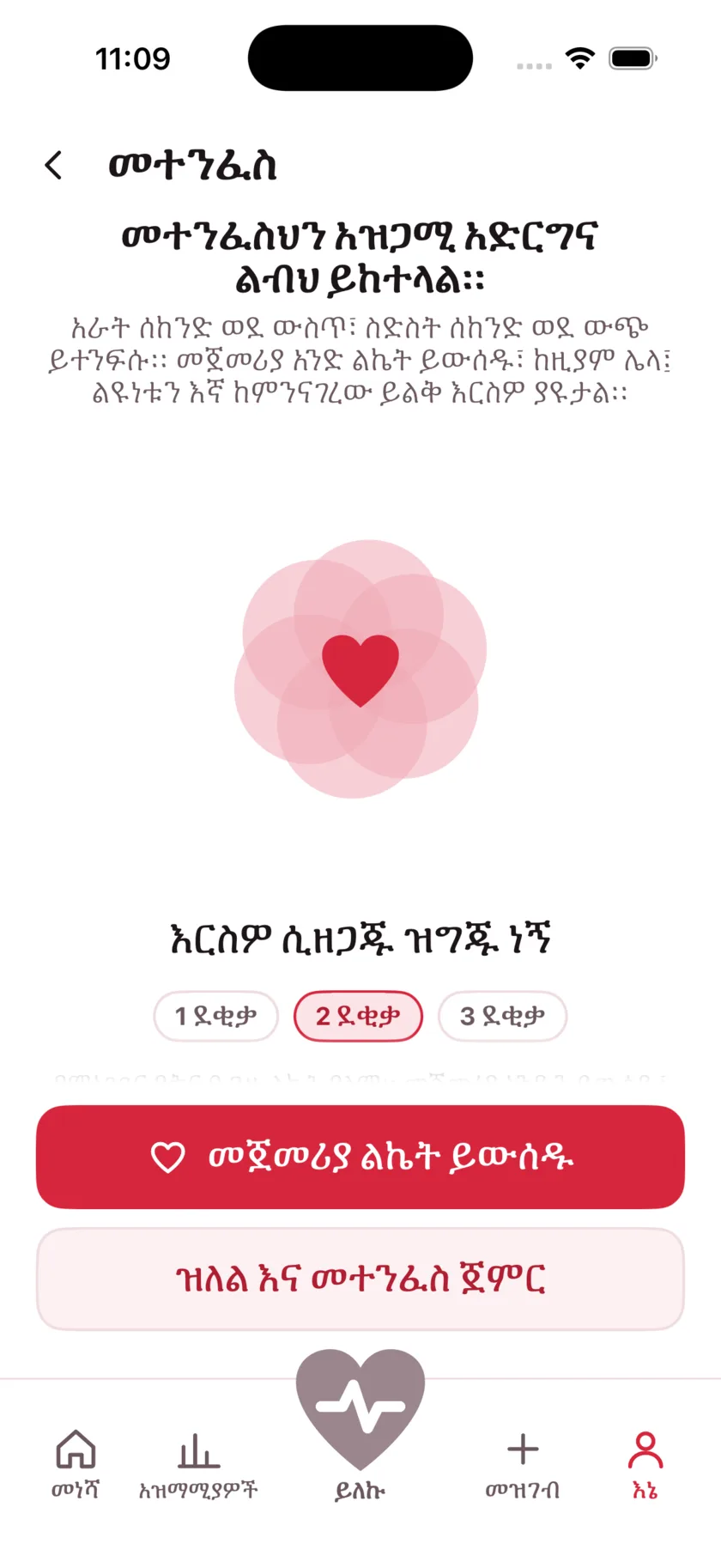Select the 1 ደቂቃ duration chip
The image size is (721, 1568).
pos(215,1016)
